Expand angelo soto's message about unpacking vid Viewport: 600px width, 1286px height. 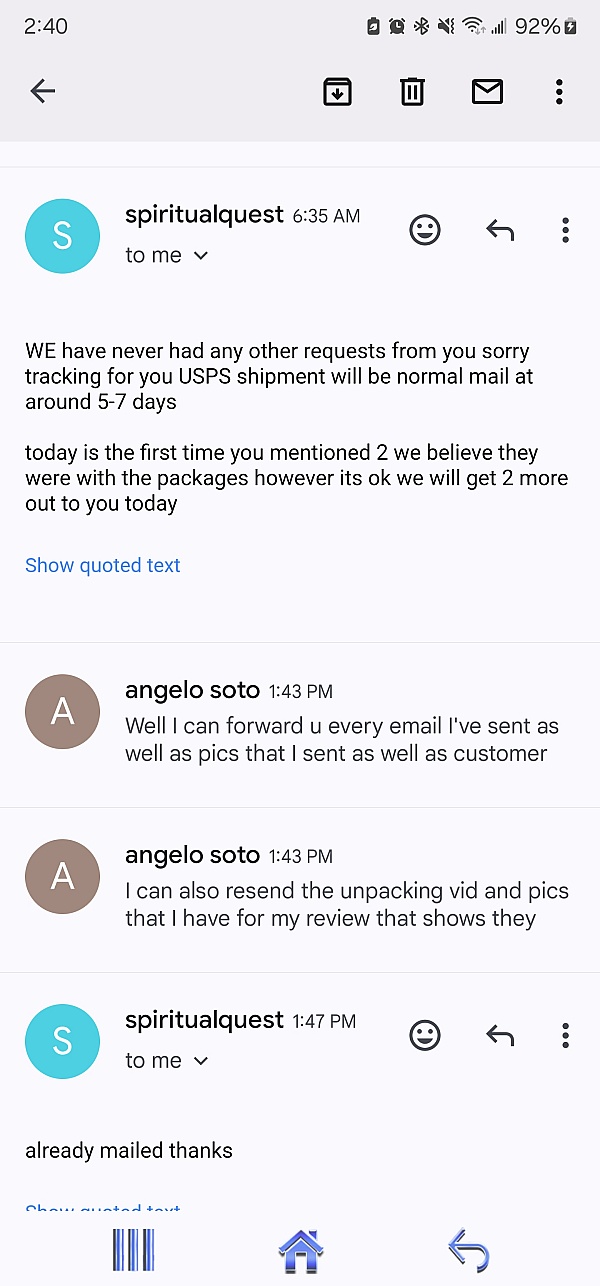point(340,890)
